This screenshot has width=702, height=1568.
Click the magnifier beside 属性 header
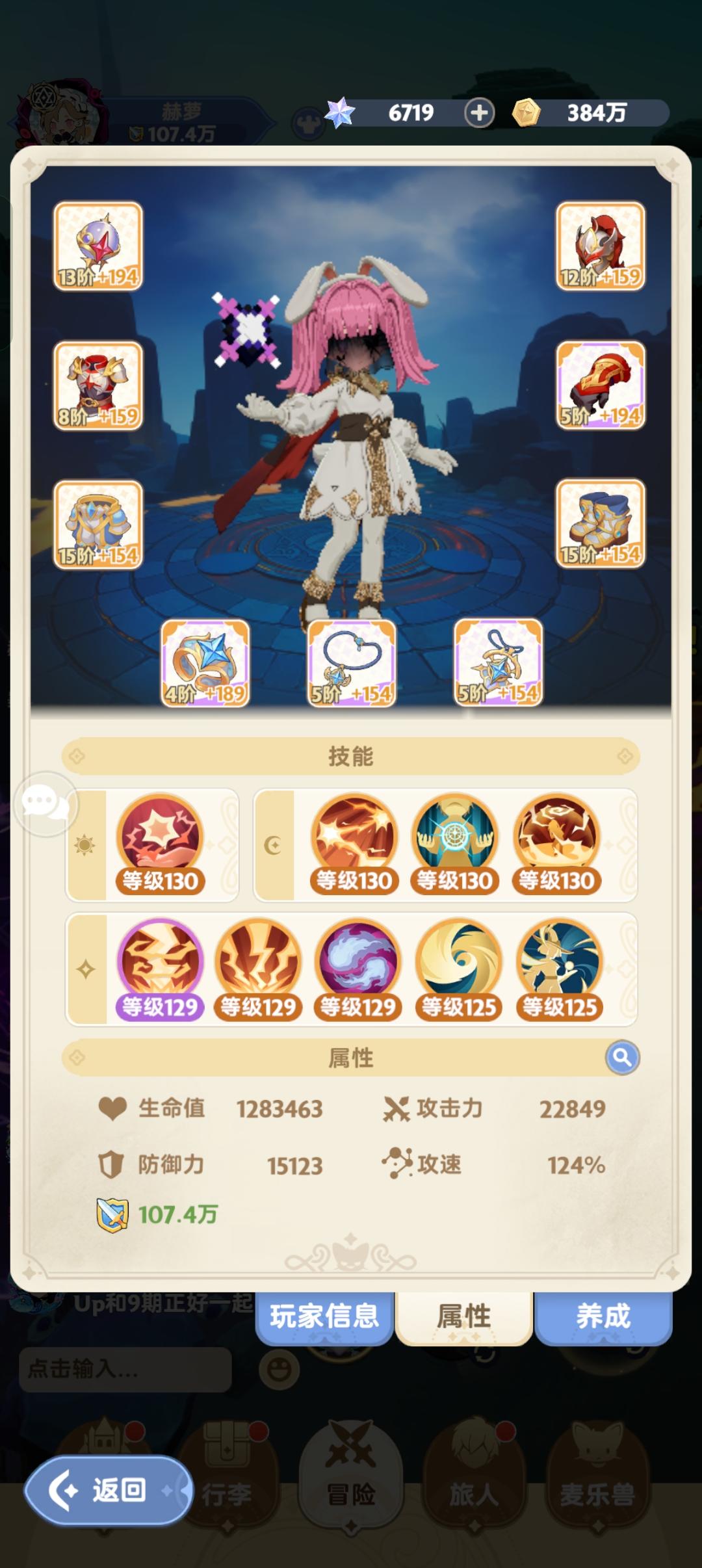[622, 1058]
